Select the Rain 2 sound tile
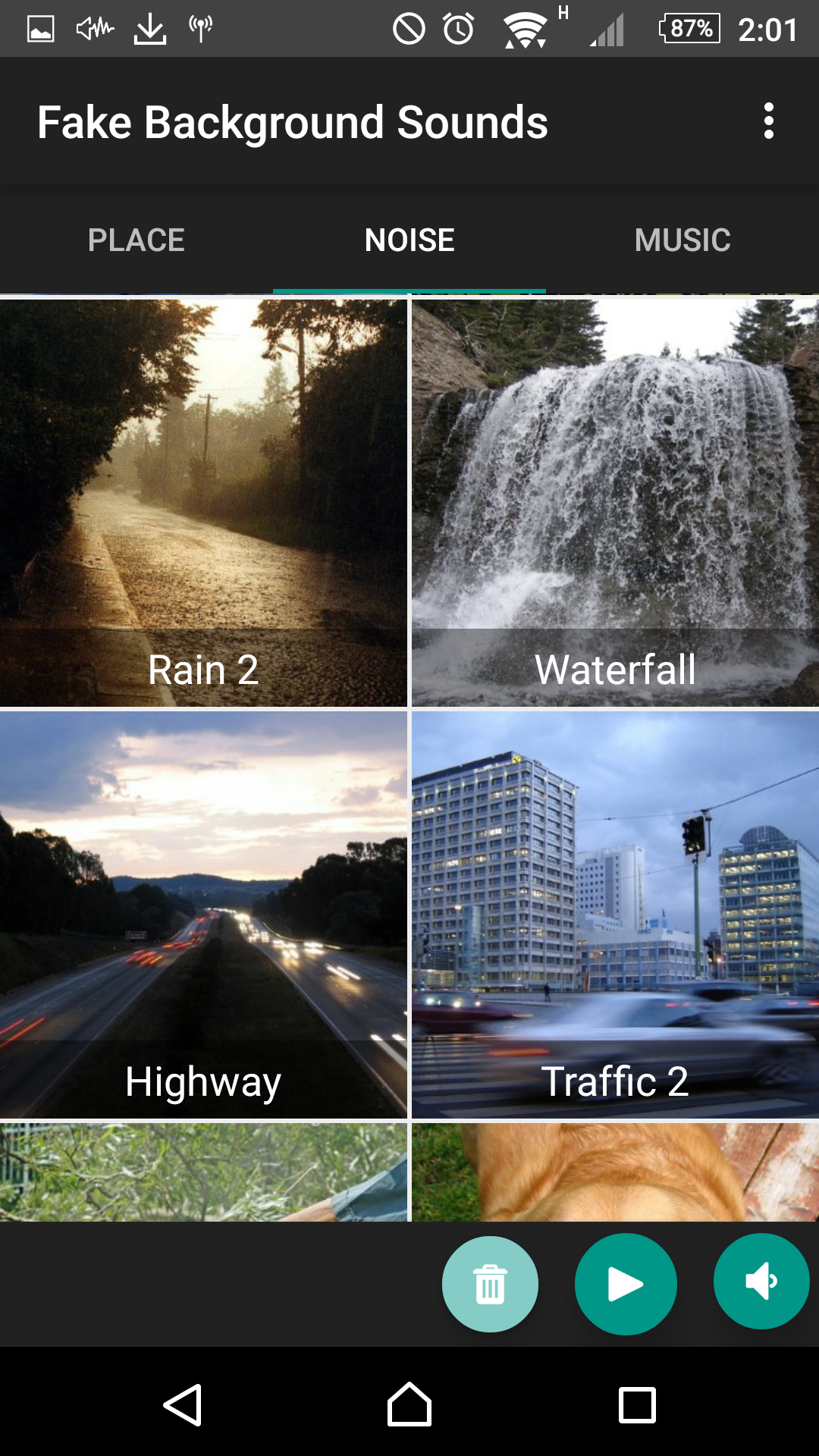Viewport: 819px width, 1456px height. click(203, 503)
